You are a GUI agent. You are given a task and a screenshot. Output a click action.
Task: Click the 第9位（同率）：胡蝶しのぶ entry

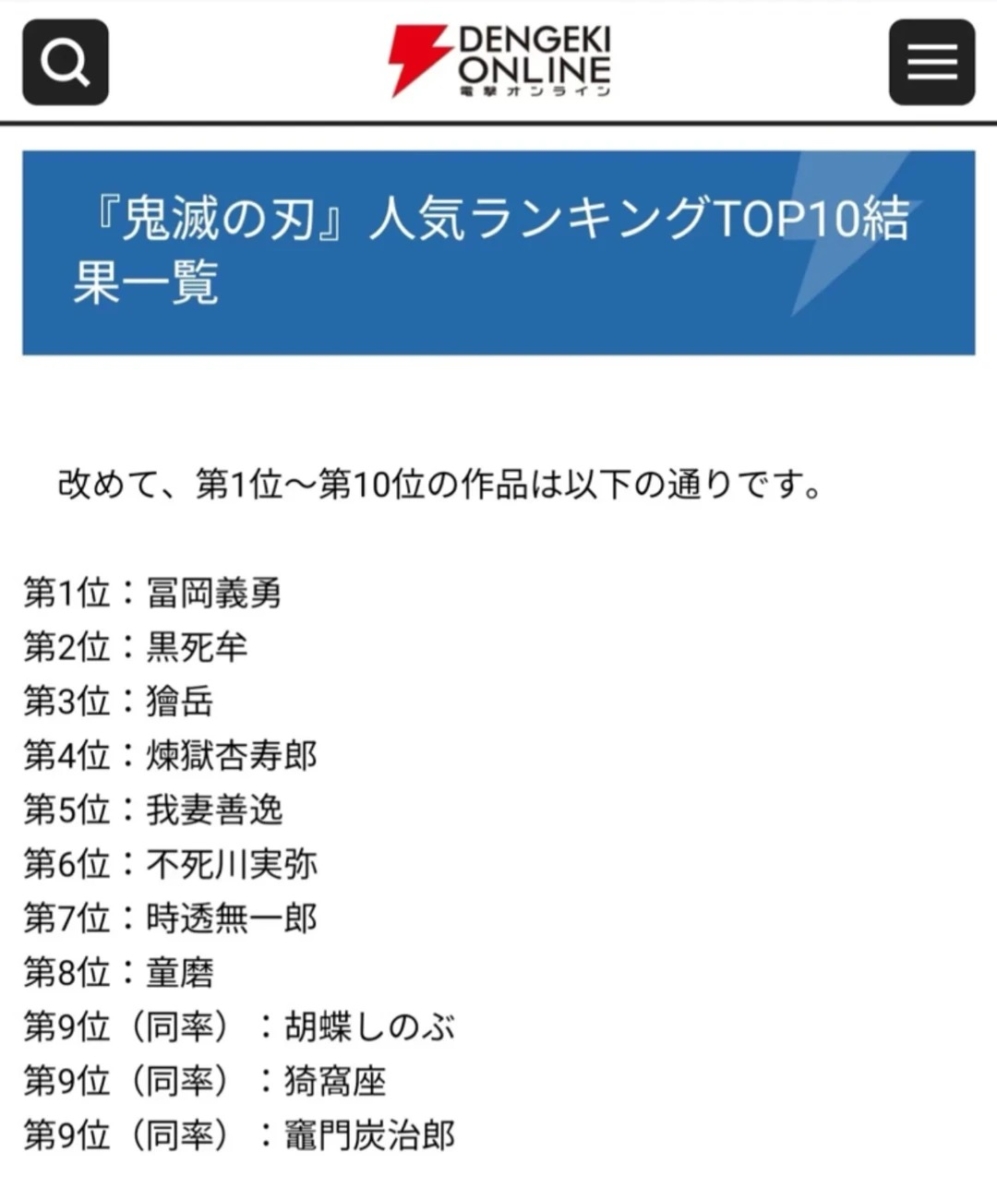click(240, 1027)
